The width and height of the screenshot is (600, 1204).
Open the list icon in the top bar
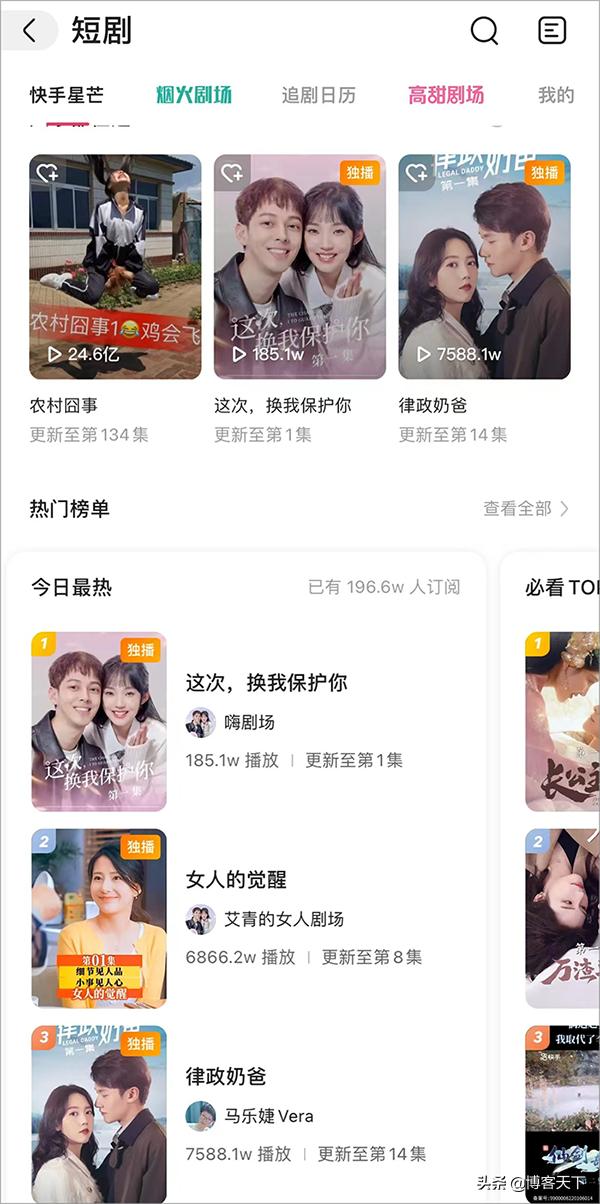click(x=551, y=31)
